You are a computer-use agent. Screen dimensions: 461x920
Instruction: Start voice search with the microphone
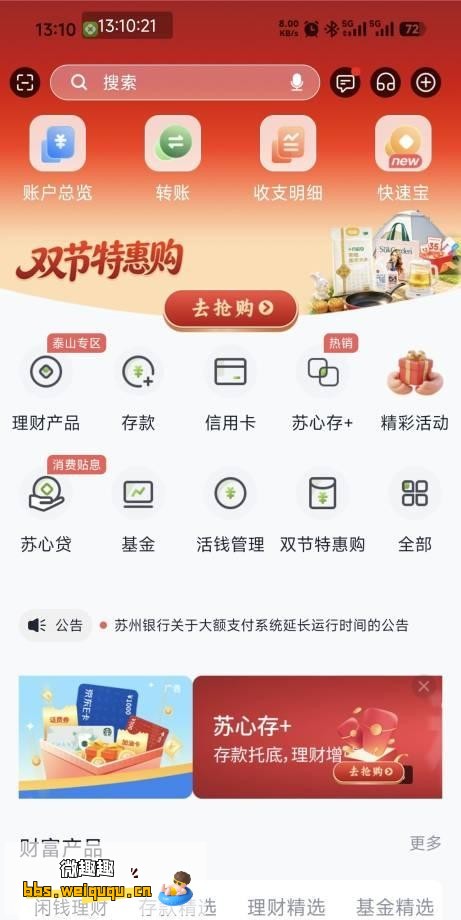point(297,83)
